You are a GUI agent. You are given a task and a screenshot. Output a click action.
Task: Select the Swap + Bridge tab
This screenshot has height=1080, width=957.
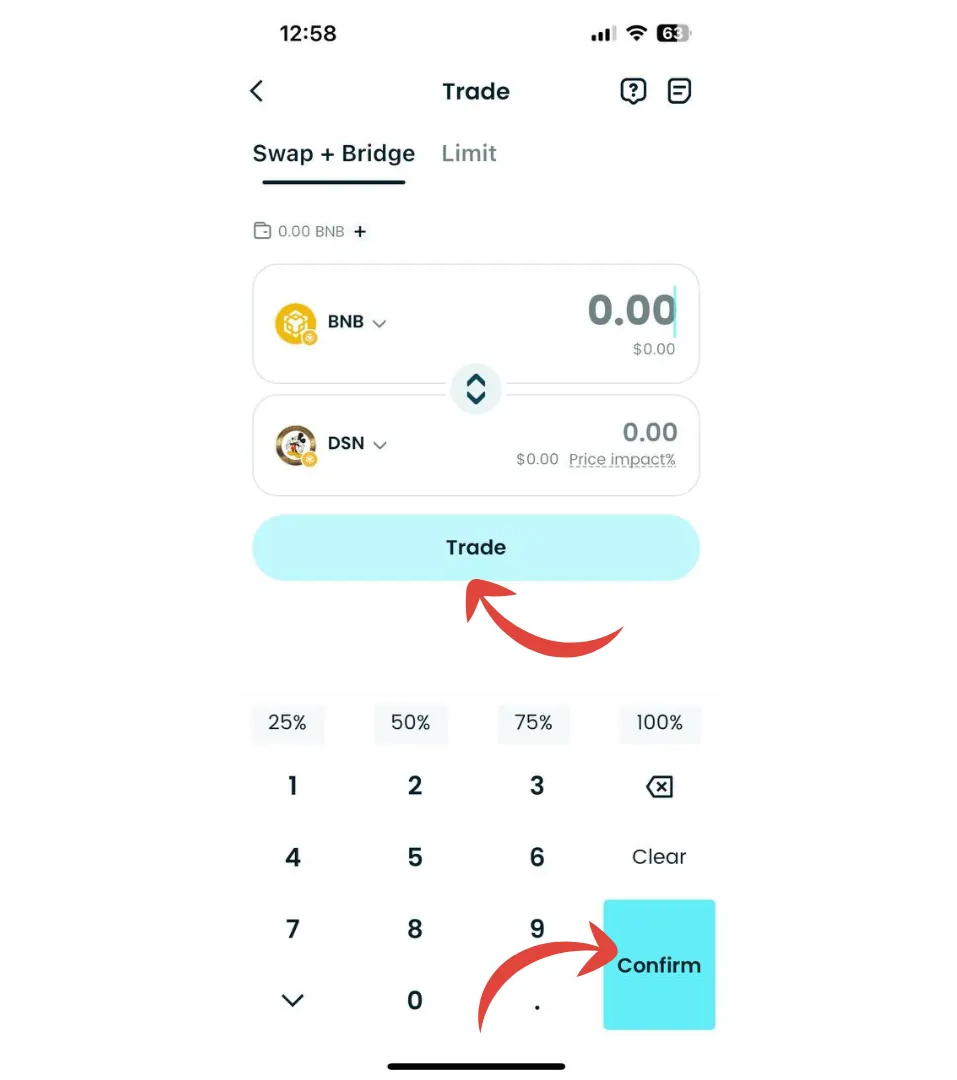pyautogui.click(x=333, y=153)
